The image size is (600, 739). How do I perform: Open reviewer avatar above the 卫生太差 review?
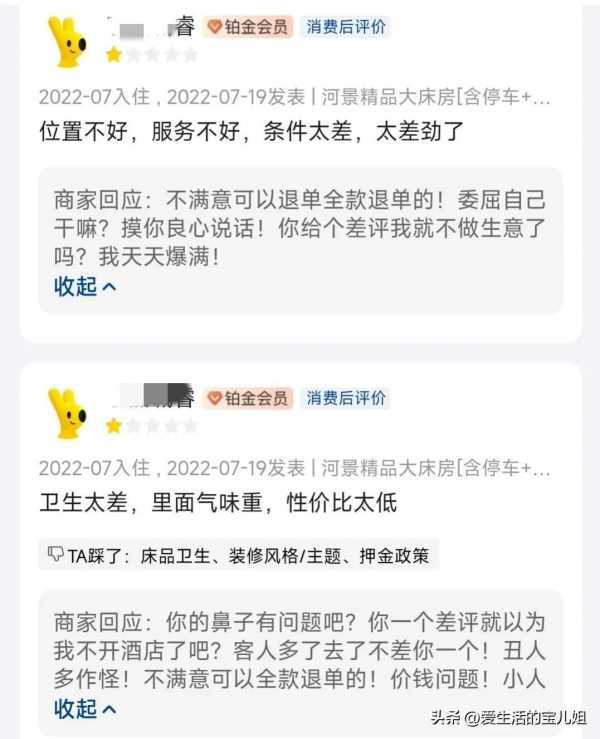click(x=69, y=413)
